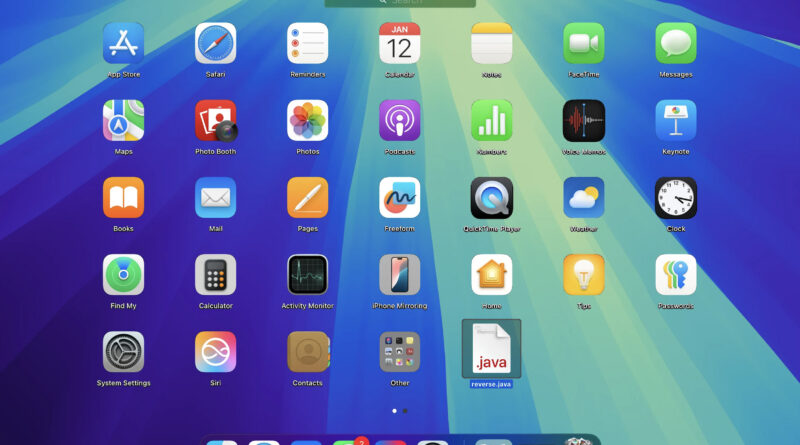
Task: Open the Other folder
Action: pyautogui.click(x=399, y=352)
